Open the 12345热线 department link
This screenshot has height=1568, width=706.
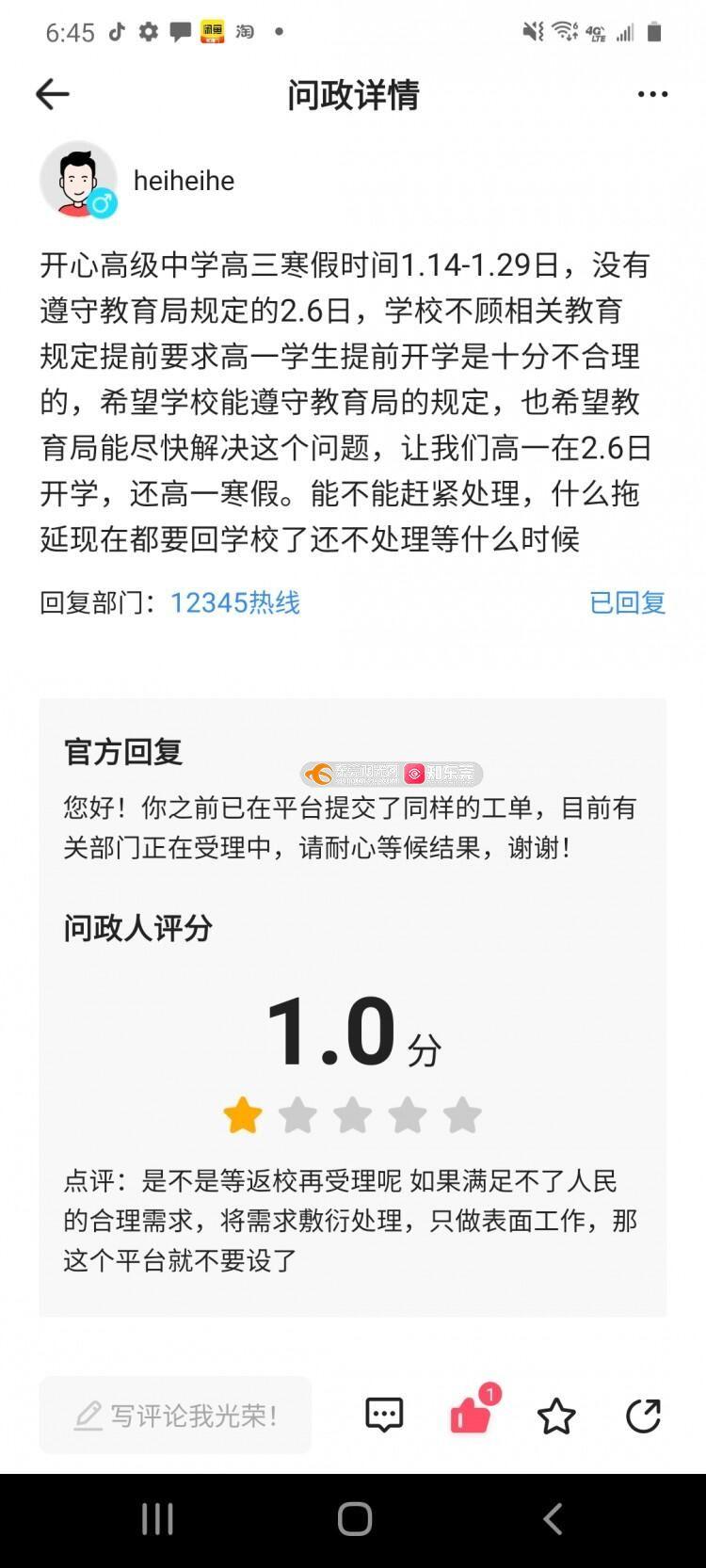tap(234, 602)
